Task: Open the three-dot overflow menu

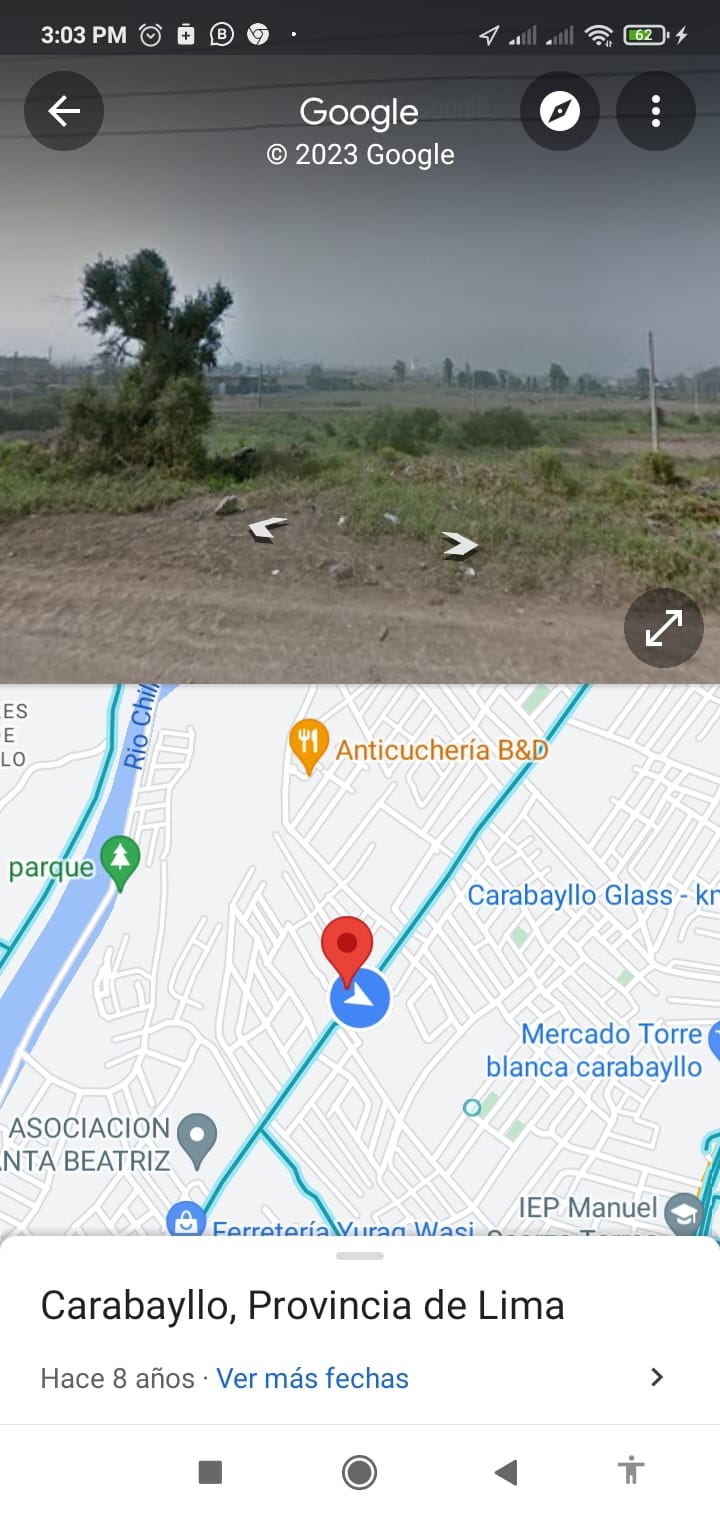Action: tap(656, 111)
